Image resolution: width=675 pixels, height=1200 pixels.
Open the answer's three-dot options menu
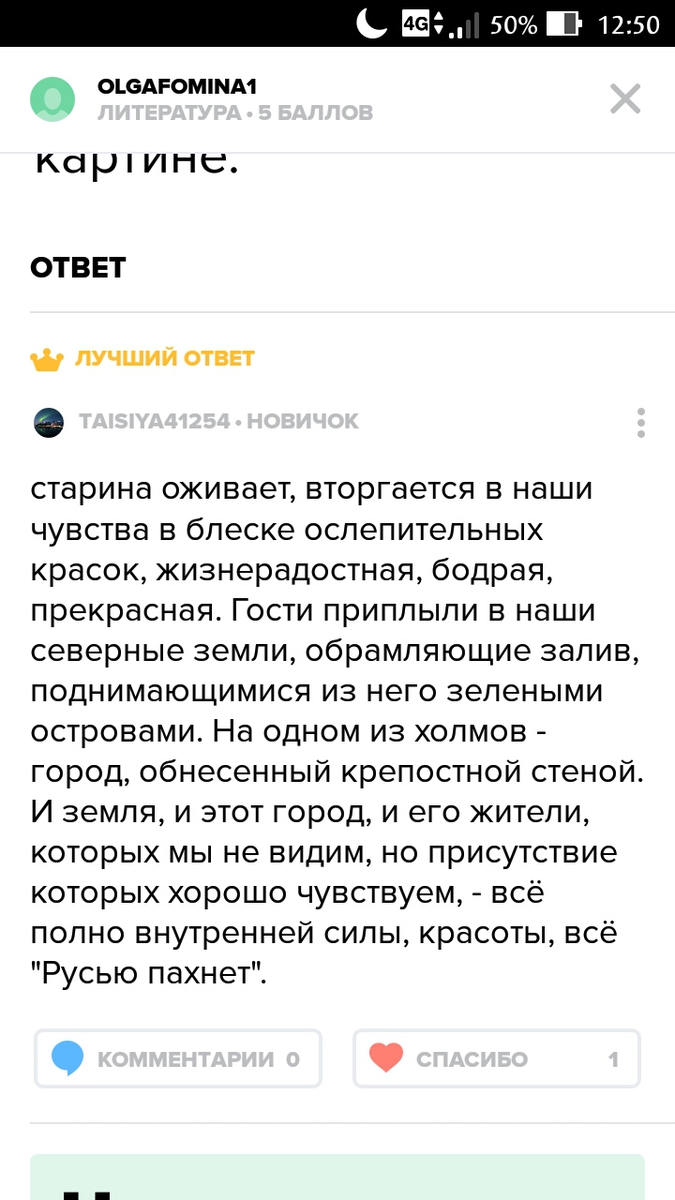point(641,423)
